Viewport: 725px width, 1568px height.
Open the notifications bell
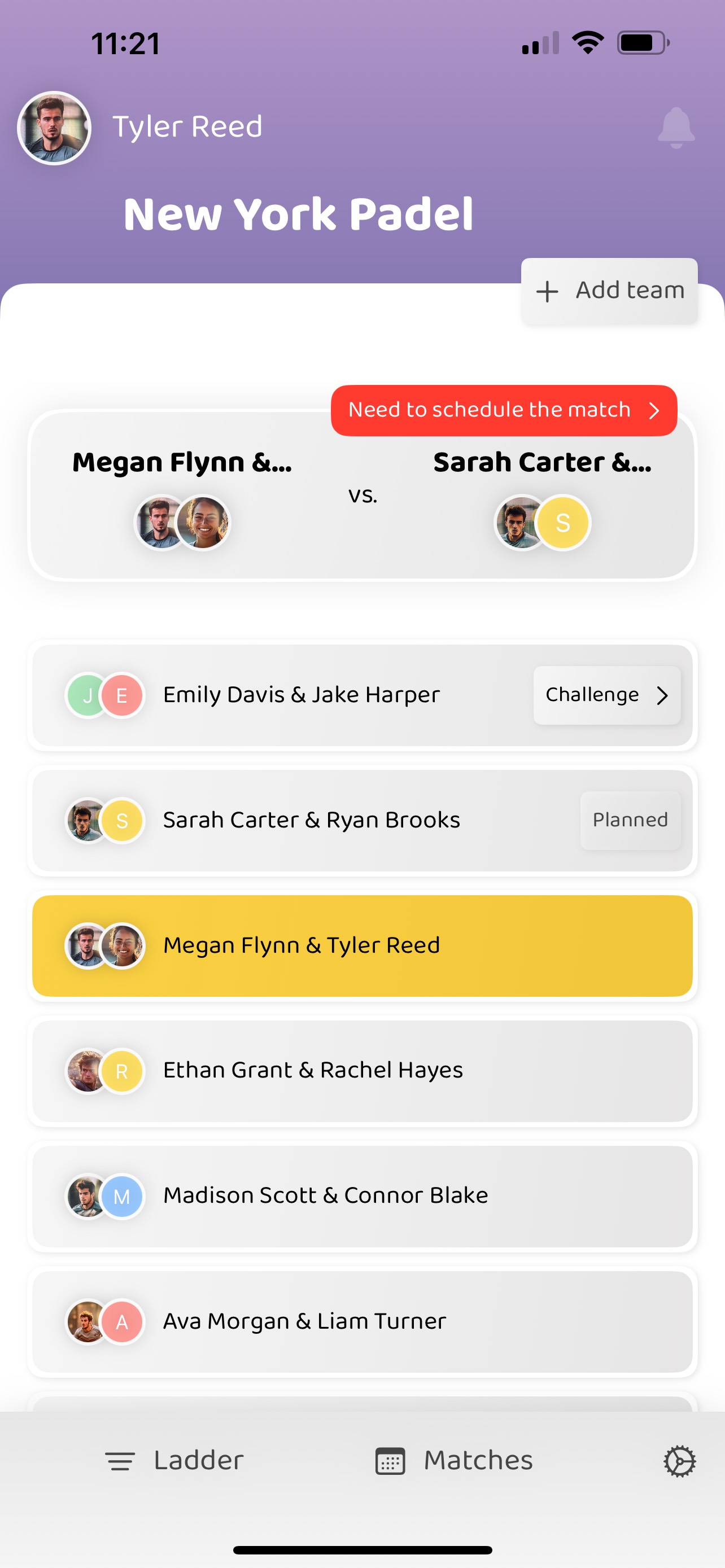pos(676,128)
